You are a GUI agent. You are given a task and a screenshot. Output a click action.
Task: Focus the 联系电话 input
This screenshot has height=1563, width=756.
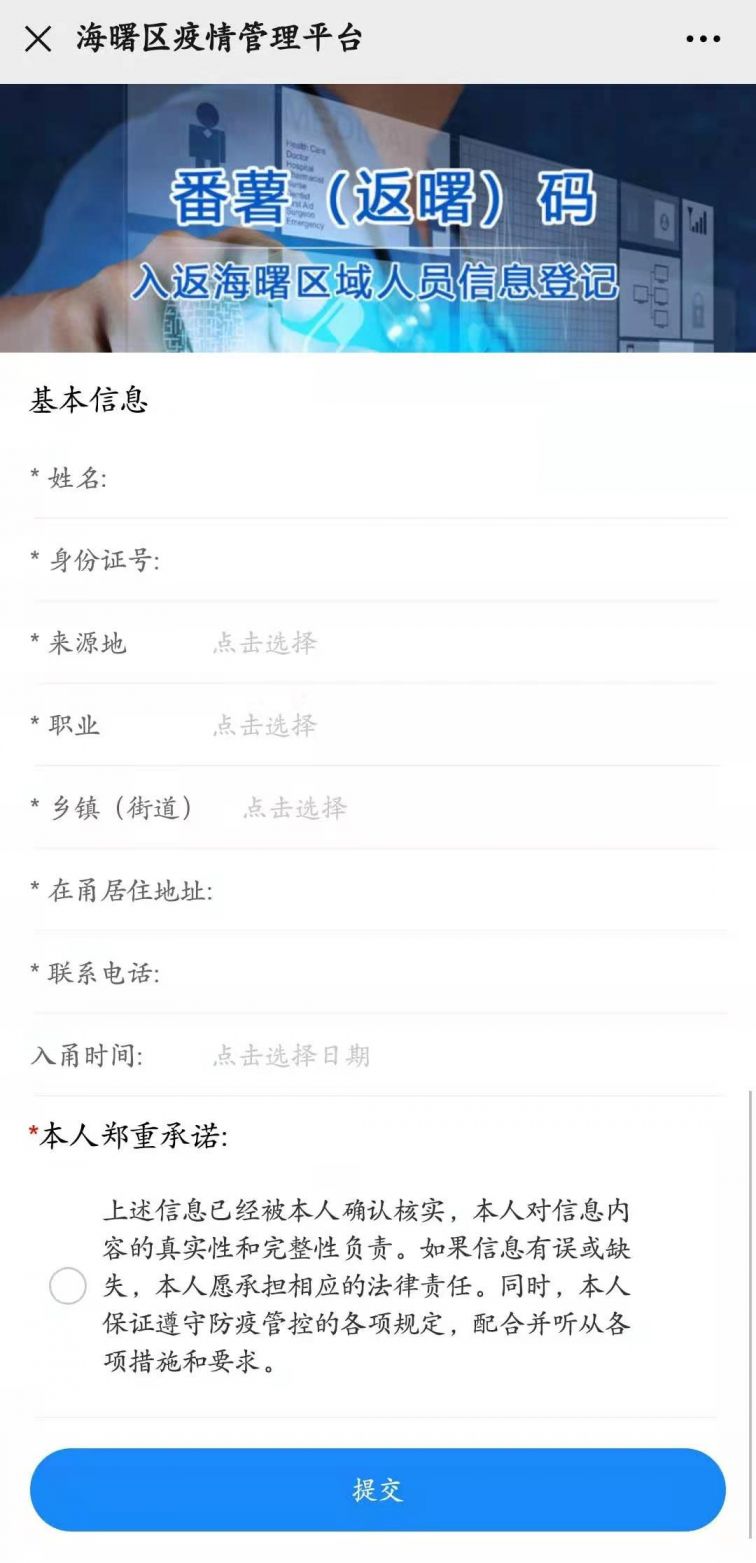coord(445,972)
